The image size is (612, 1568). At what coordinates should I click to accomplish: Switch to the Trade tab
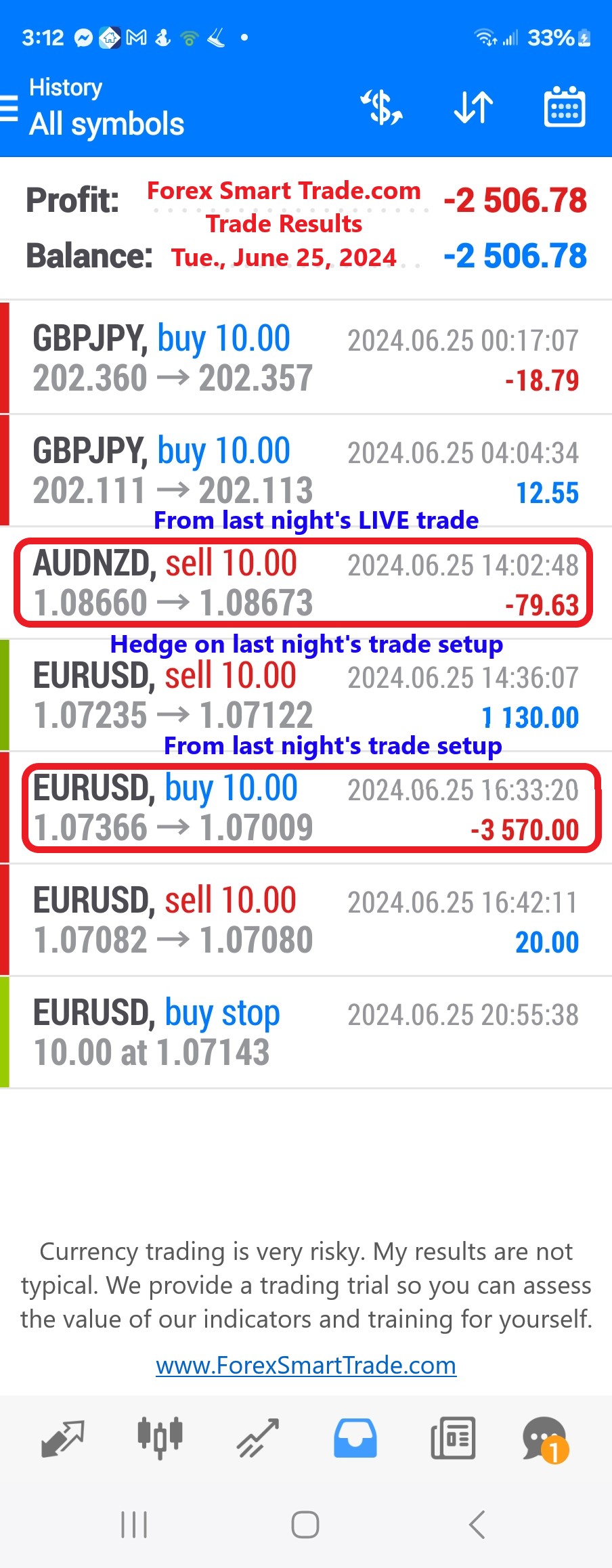257,1438
